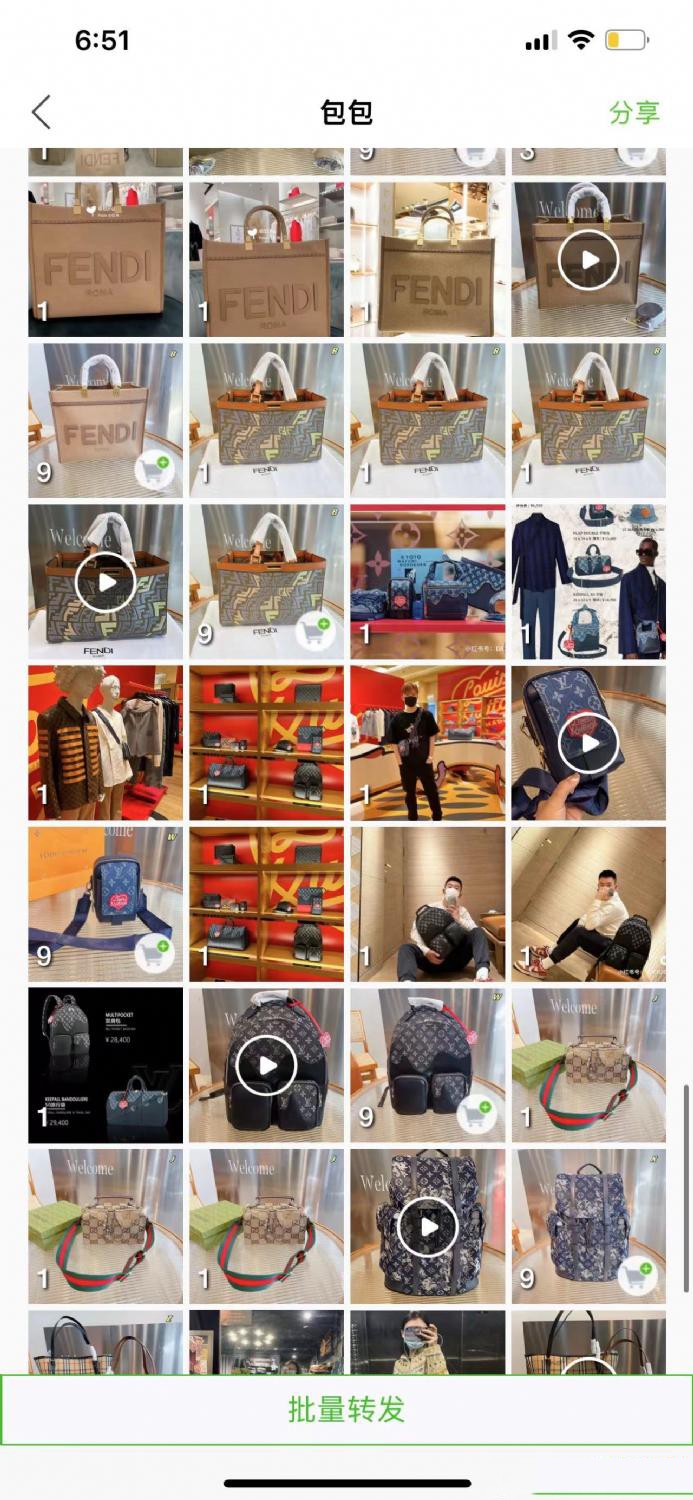This screenshot has height=1500, width=693.
Task: View photo of masked man standing in store
Action: tap(427, 742)
